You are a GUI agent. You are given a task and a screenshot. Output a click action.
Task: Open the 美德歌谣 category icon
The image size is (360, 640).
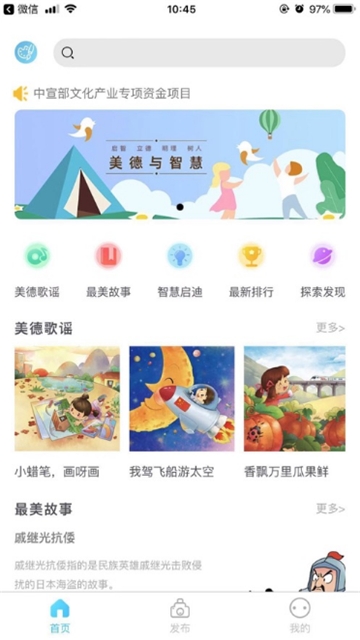point(37,256)
